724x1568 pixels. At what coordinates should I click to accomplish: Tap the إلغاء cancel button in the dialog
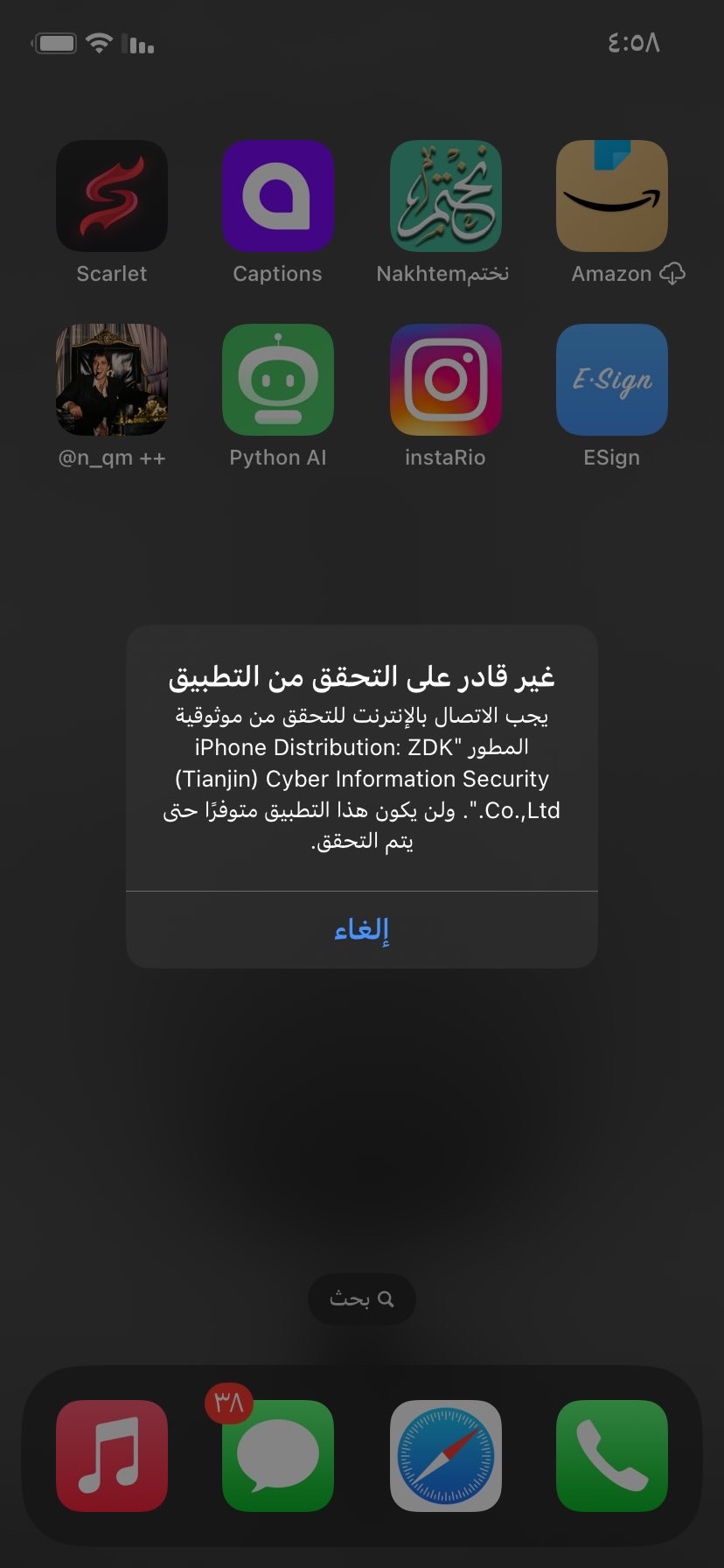tap(362, 929)
